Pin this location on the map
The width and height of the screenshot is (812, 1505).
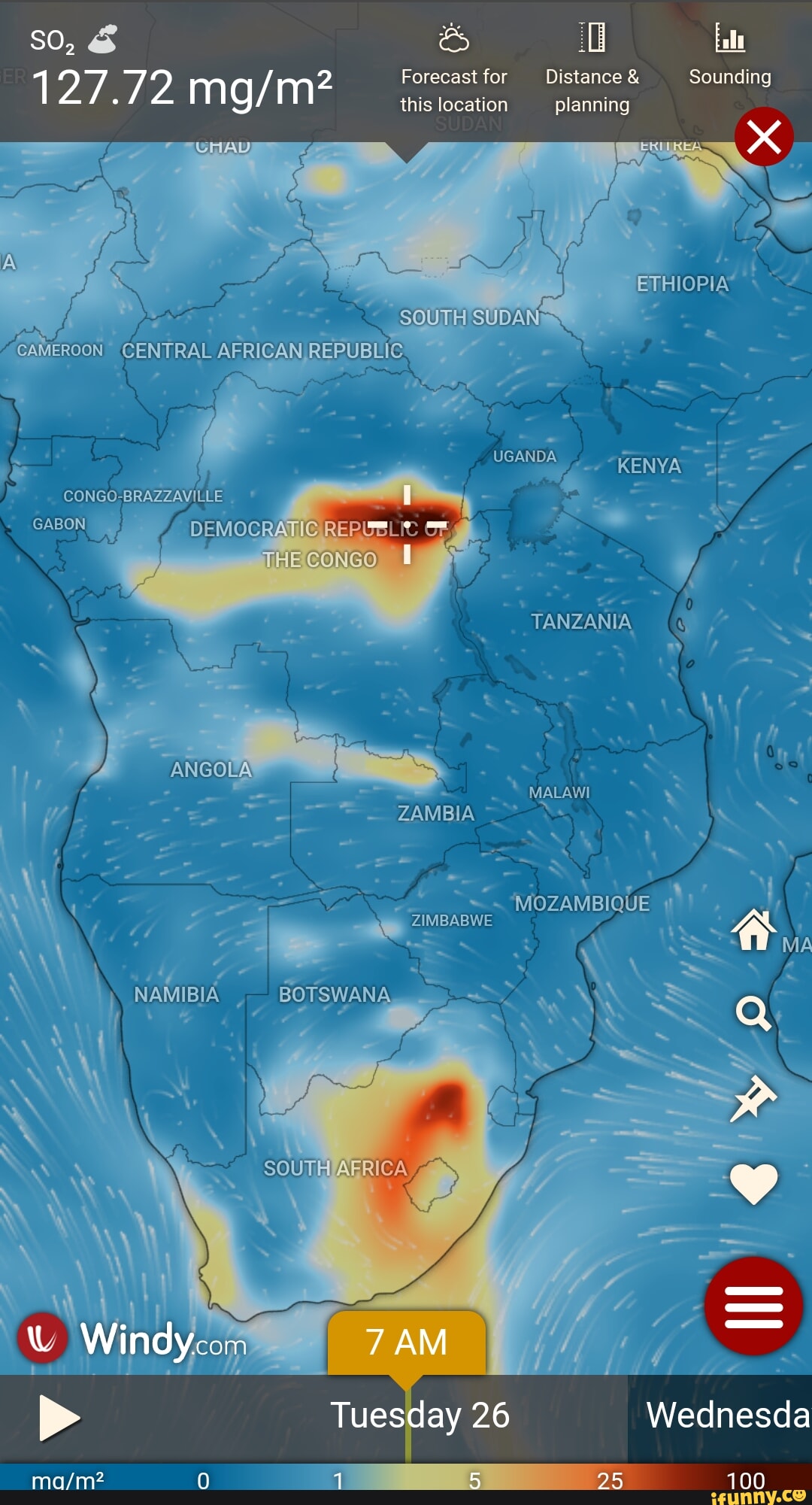point(753,1098)
